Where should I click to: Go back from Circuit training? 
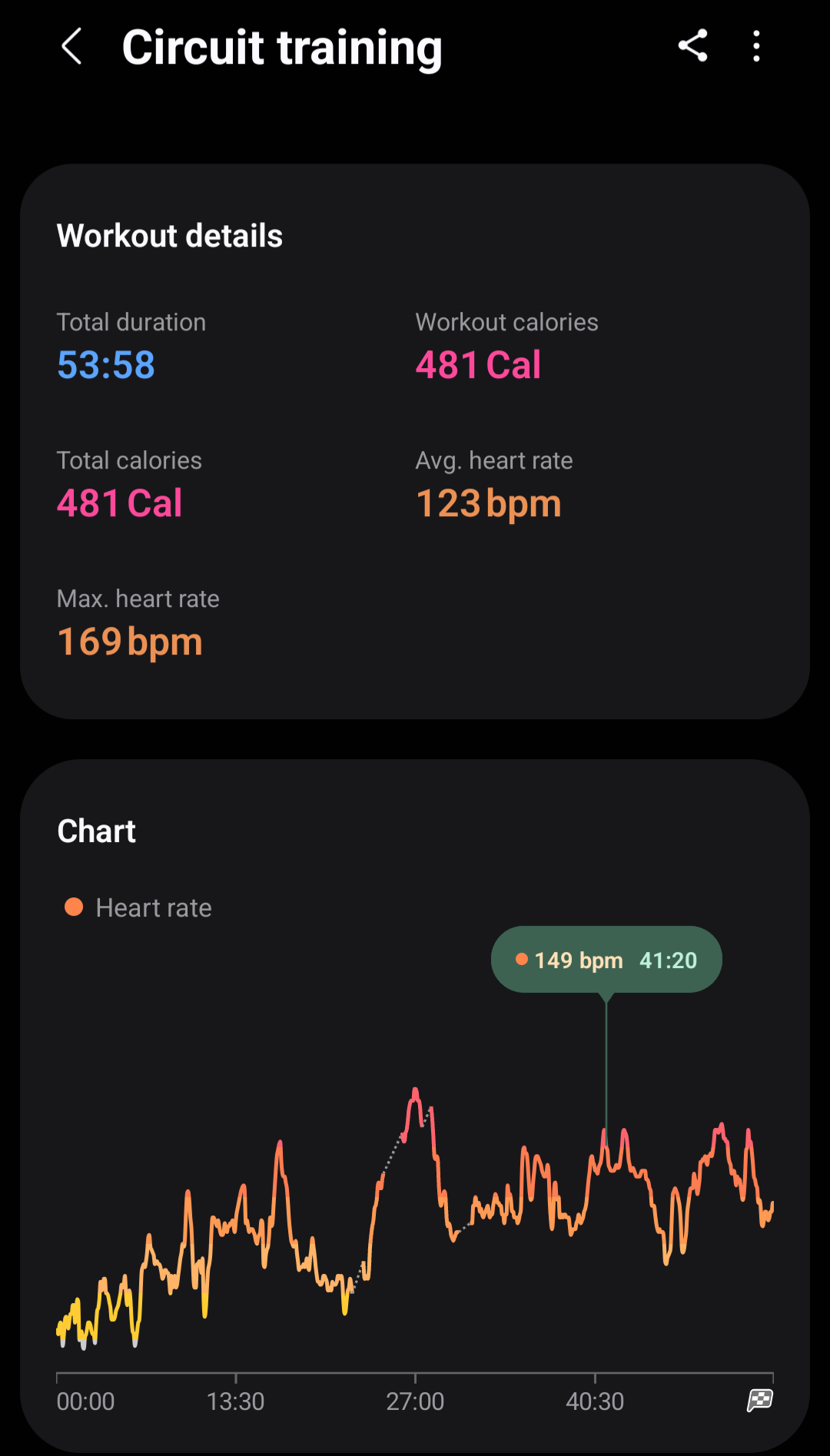(x=71, y=47)
